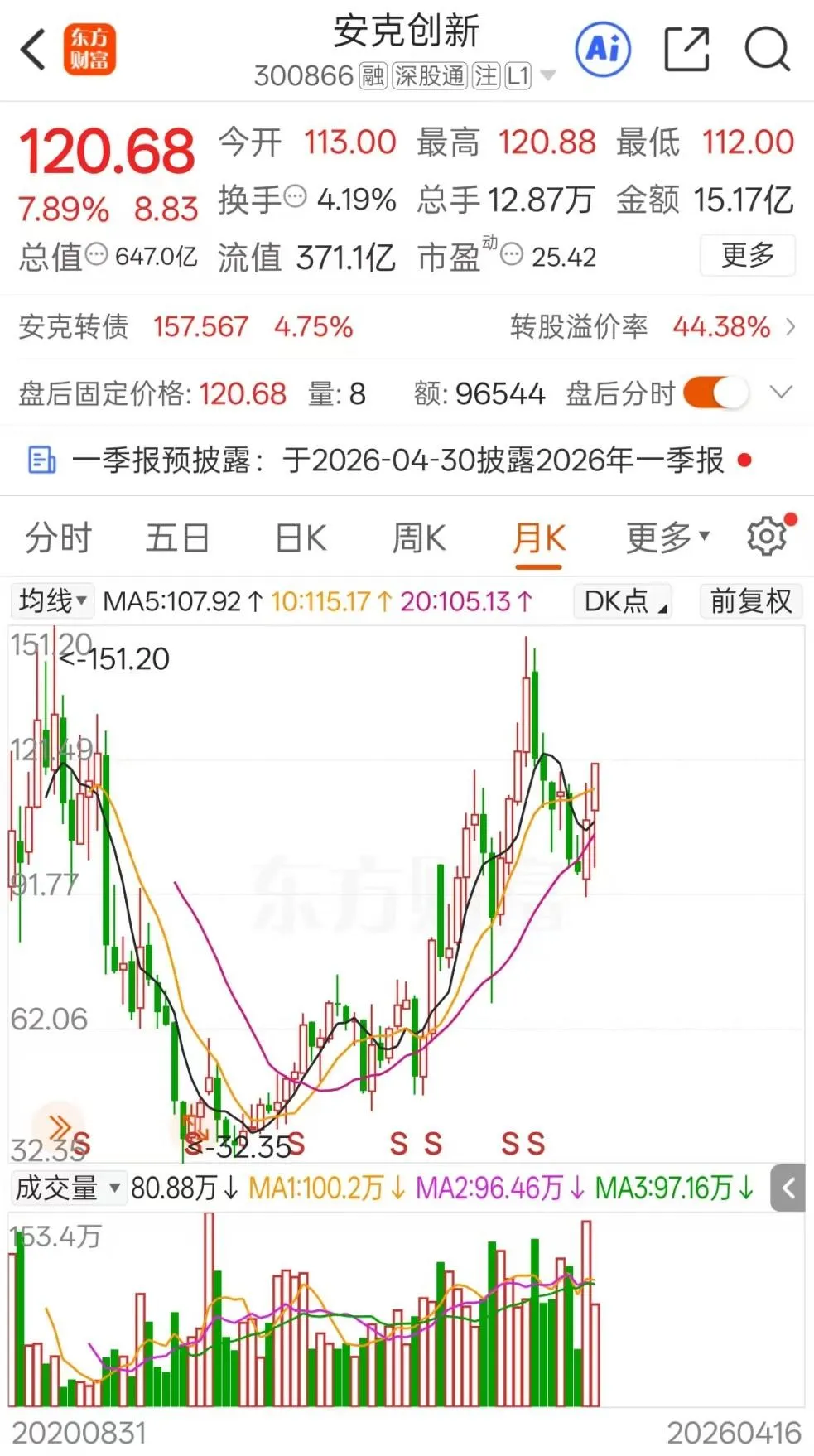
Task: Open the 均线 indicator dropdown
Action: click(x=53, y=600)
